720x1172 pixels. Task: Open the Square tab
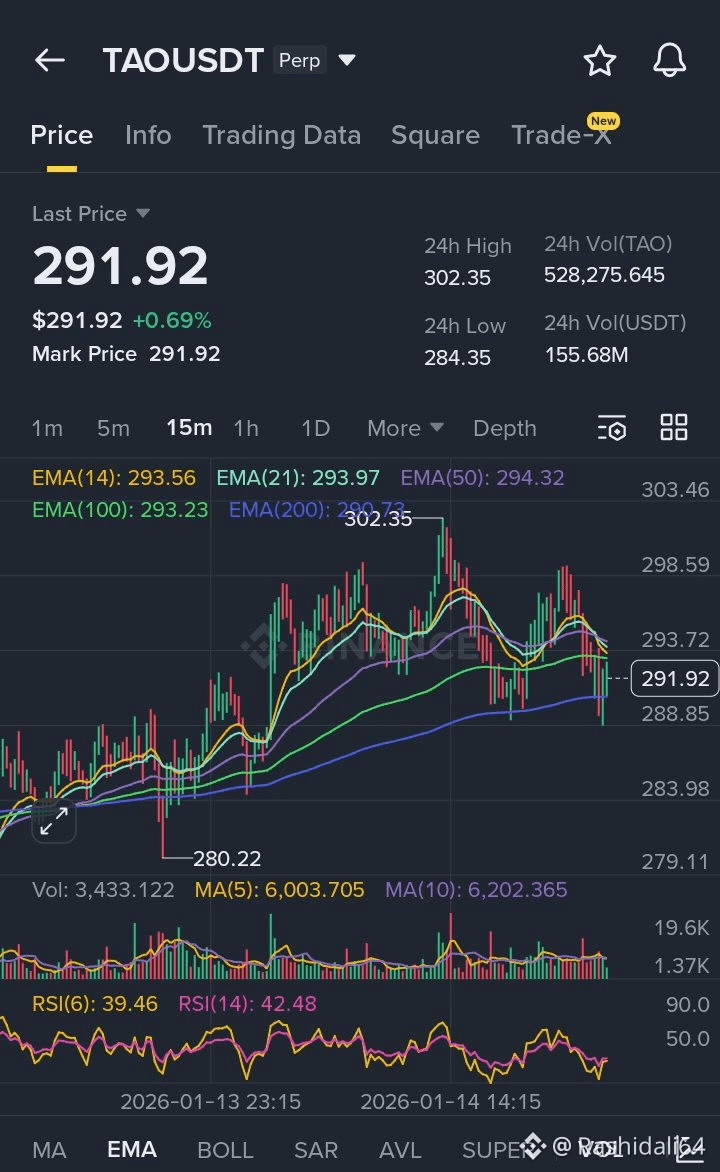435,135
